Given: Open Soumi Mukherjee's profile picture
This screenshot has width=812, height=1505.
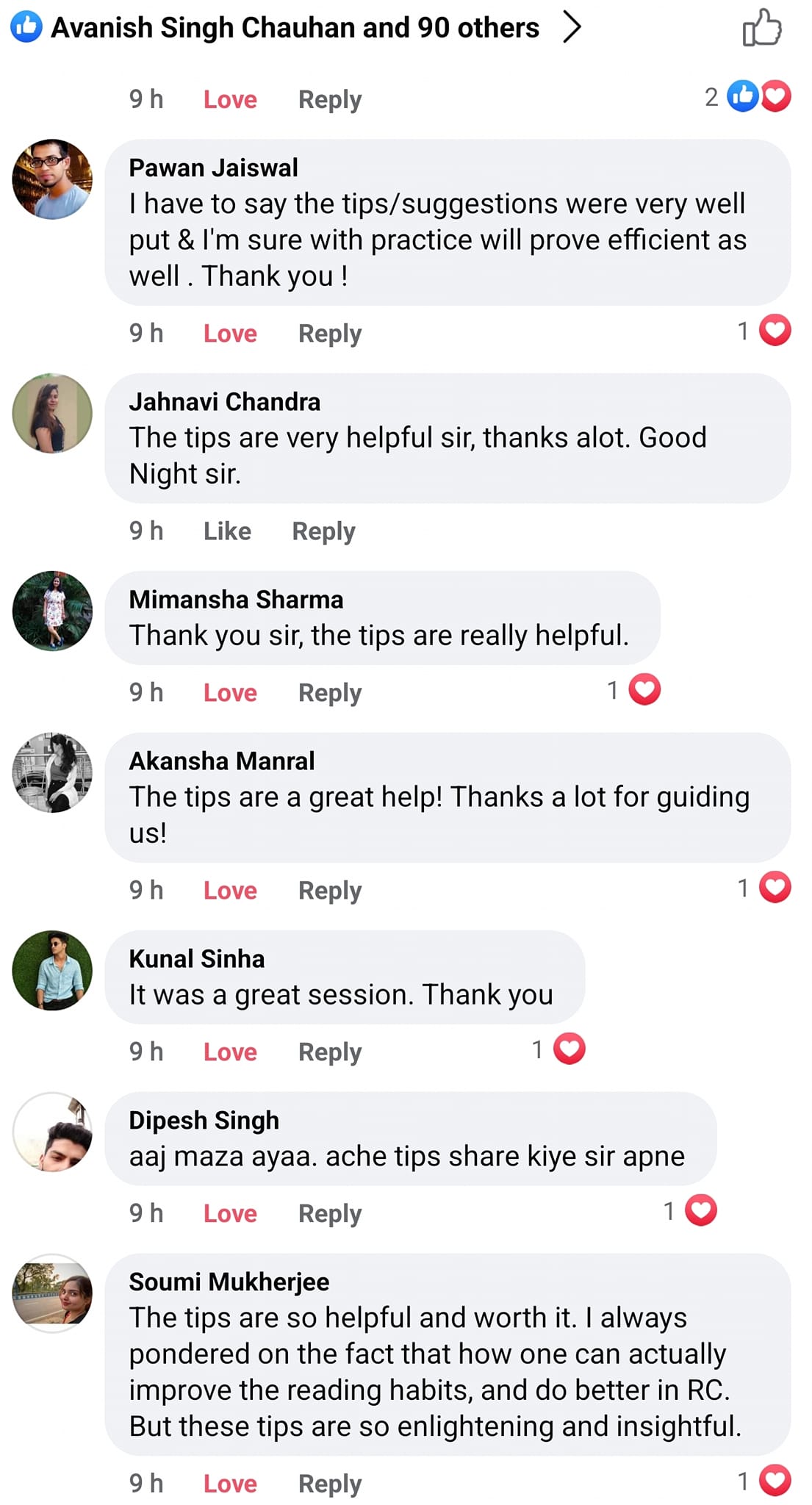Looking at the screenshot, I should tap(52, 1293).
